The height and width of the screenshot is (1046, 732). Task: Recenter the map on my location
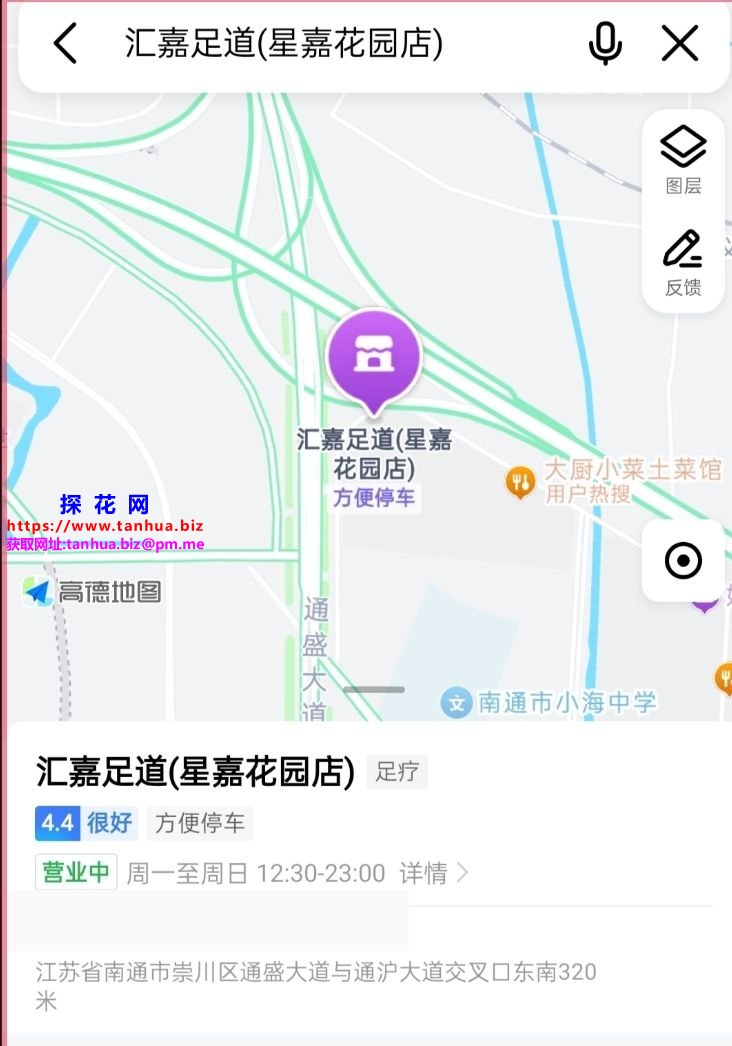(x=683, y=561)
